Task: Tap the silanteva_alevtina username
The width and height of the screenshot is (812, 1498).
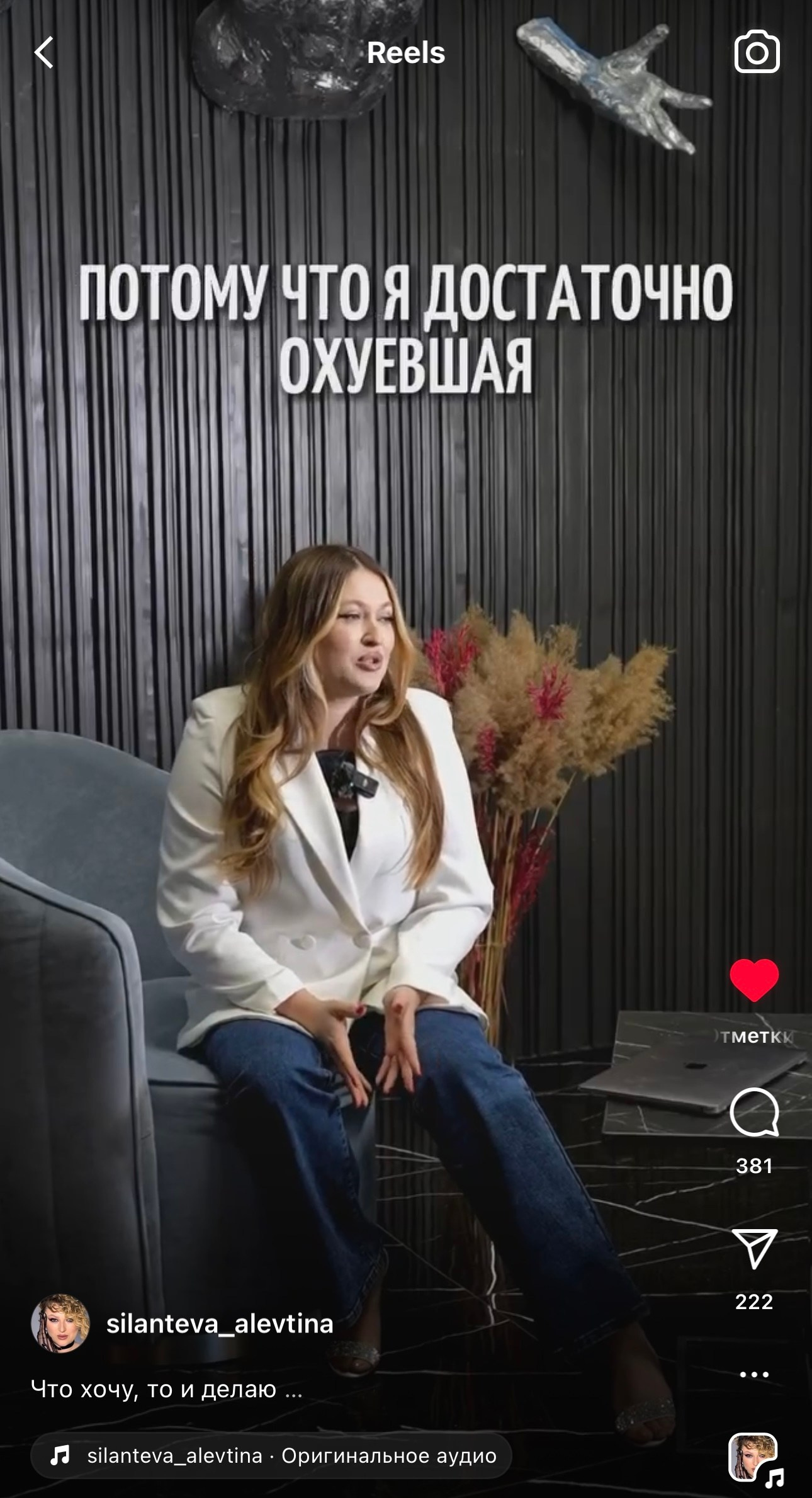Action: [x=220, y=1324]
